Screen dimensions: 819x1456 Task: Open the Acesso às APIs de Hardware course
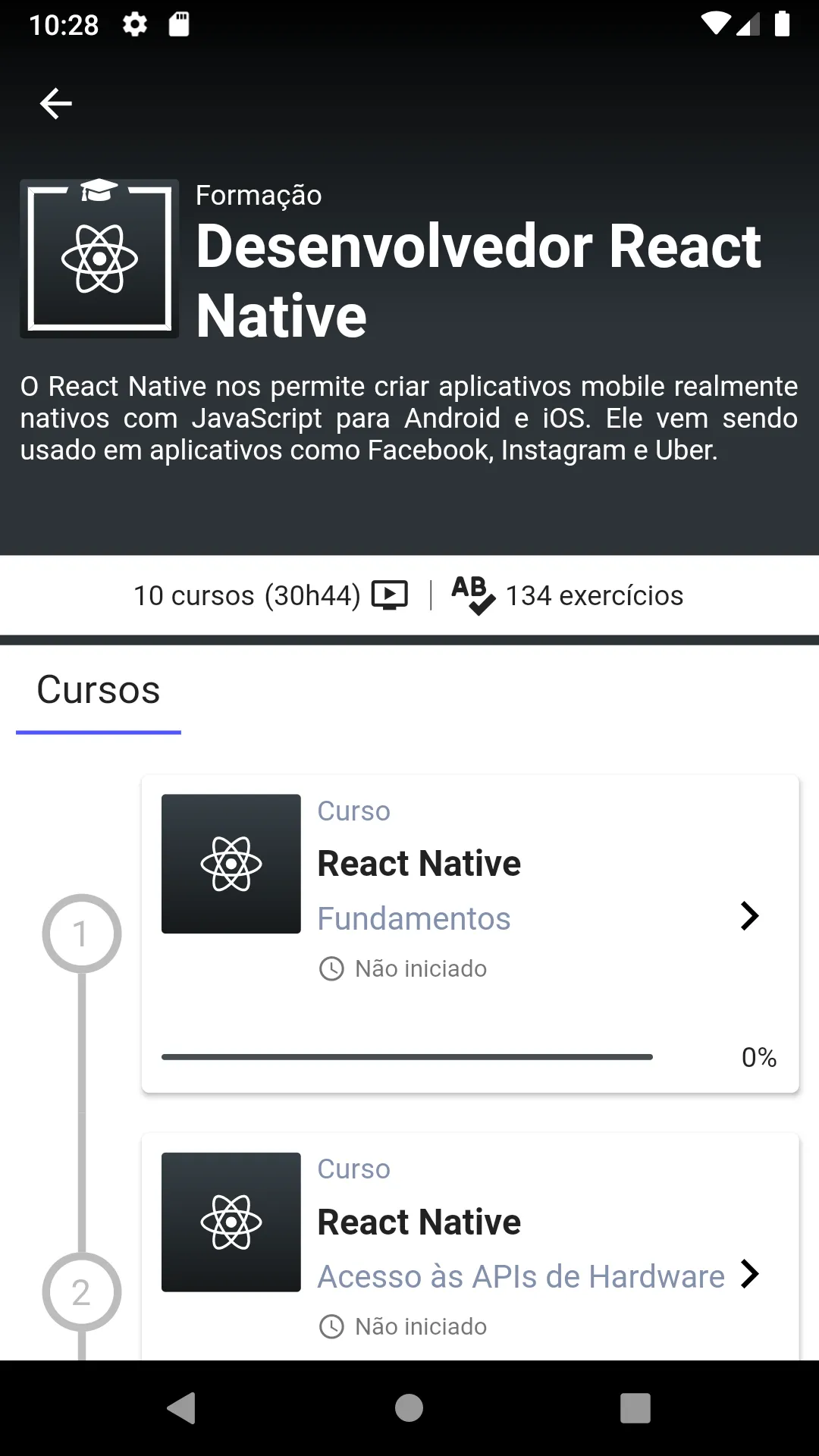[470, 1251]
